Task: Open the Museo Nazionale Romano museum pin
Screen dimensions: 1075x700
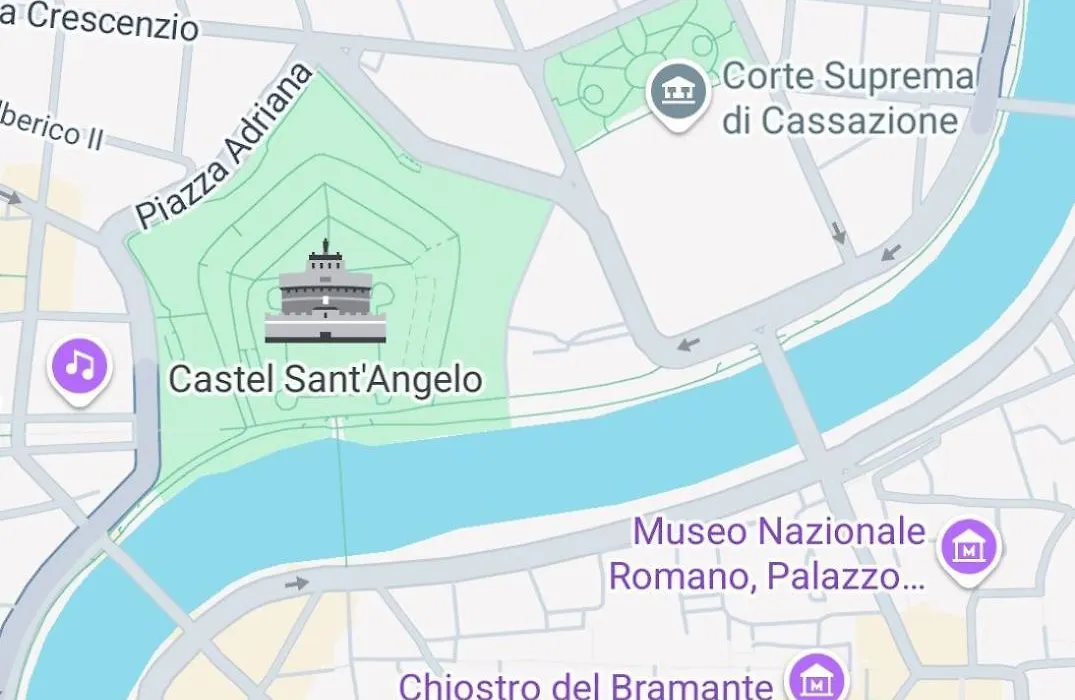Action: 969,548
